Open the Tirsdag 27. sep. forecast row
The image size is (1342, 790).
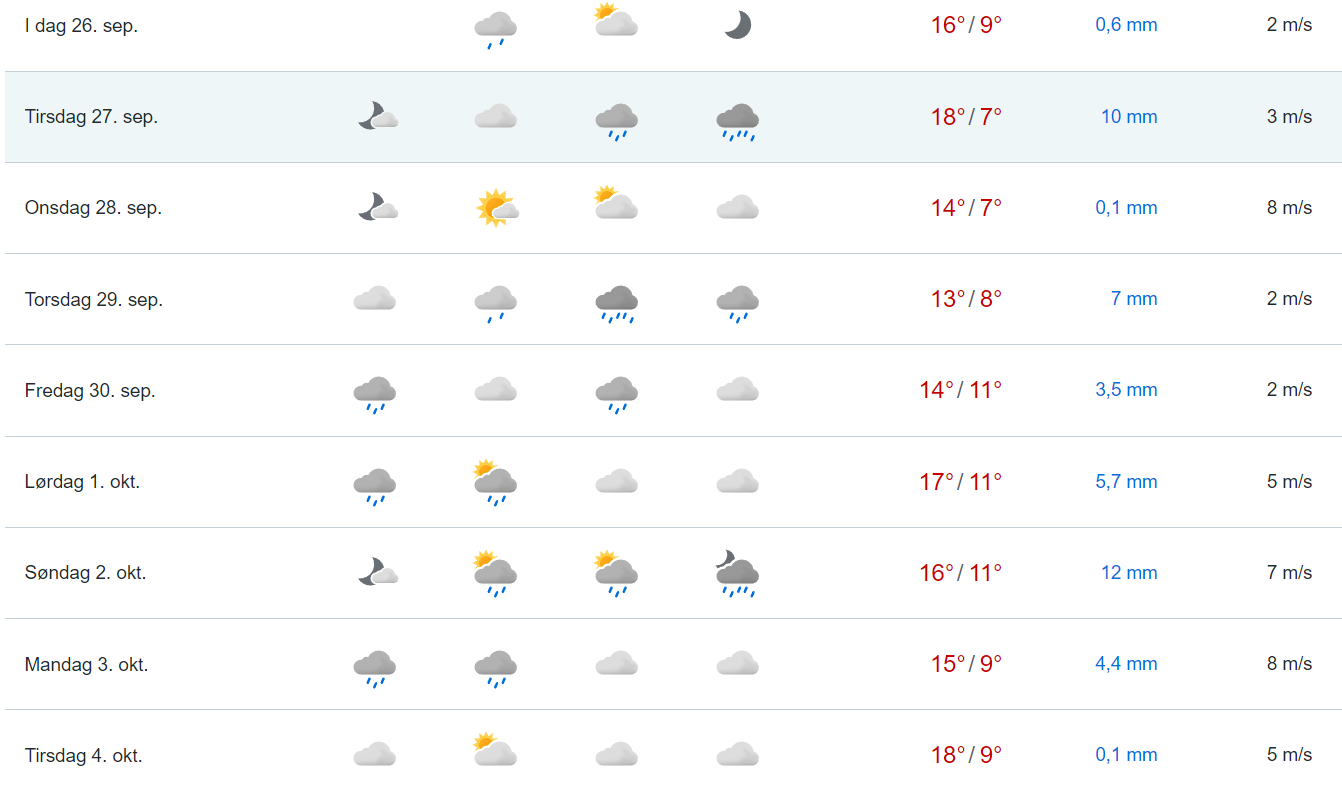92,117
